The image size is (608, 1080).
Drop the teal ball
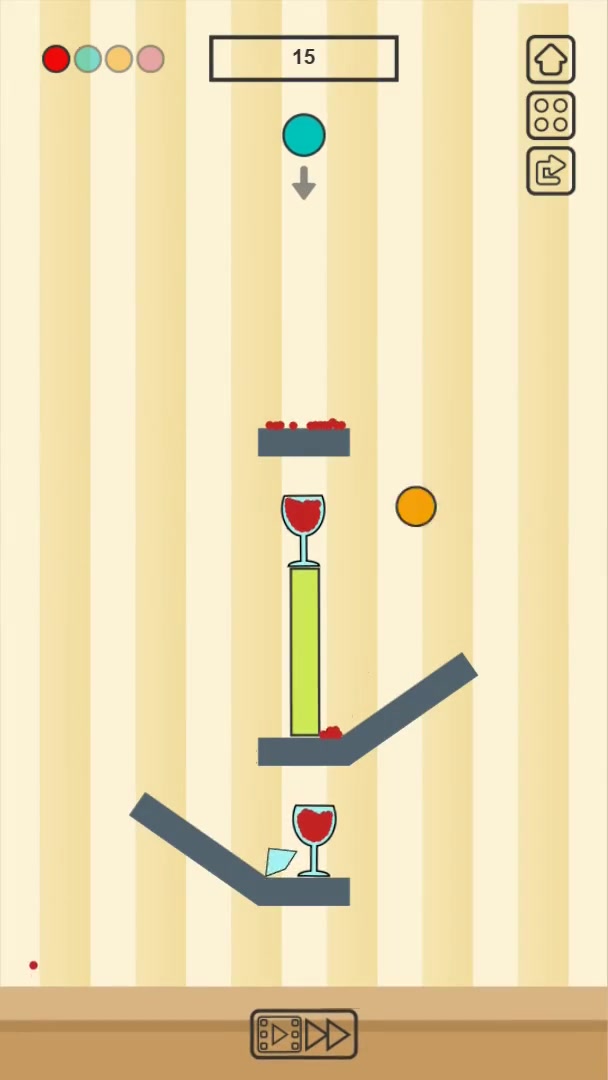click(x=304, y=135)
